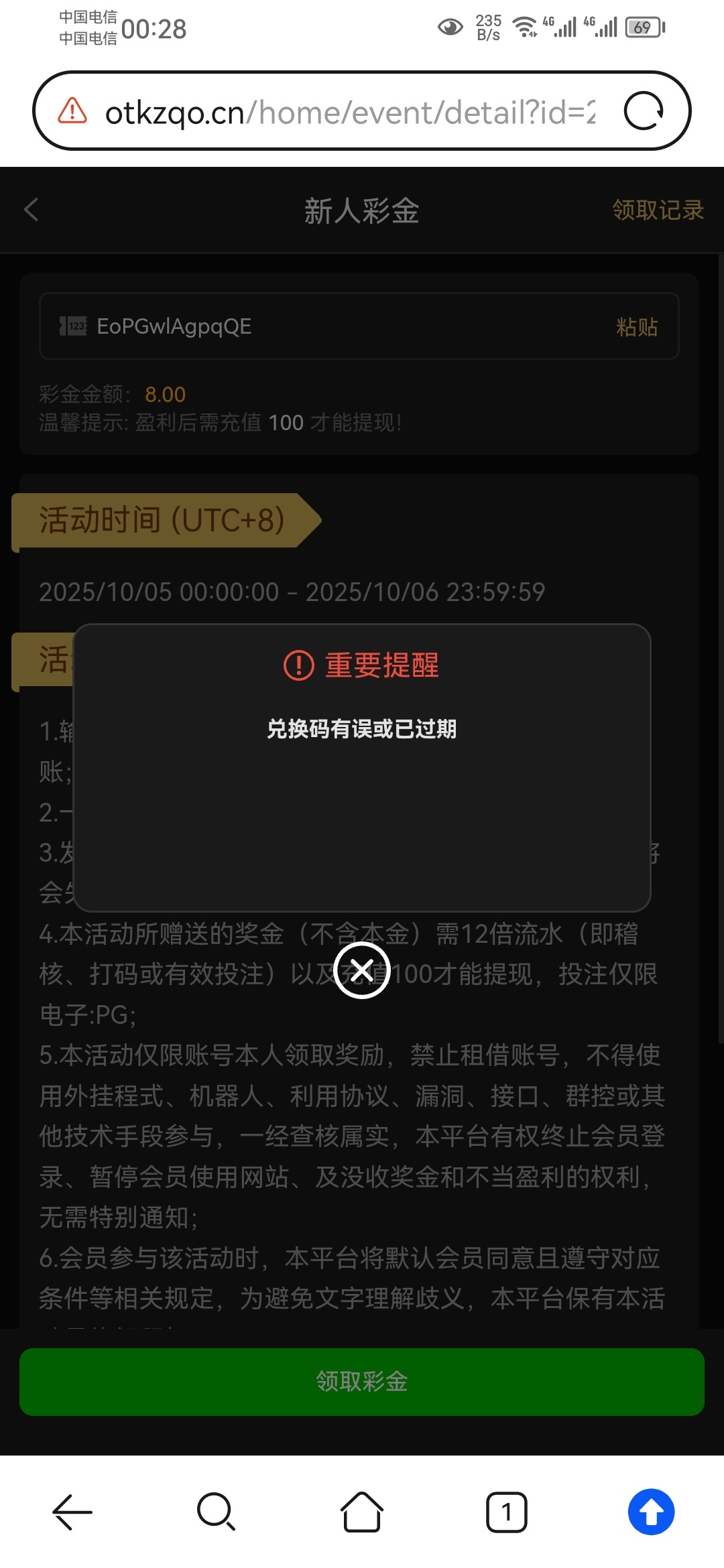Reload the page in browser
Screen dimensions: 724x1568
point(644,111)
